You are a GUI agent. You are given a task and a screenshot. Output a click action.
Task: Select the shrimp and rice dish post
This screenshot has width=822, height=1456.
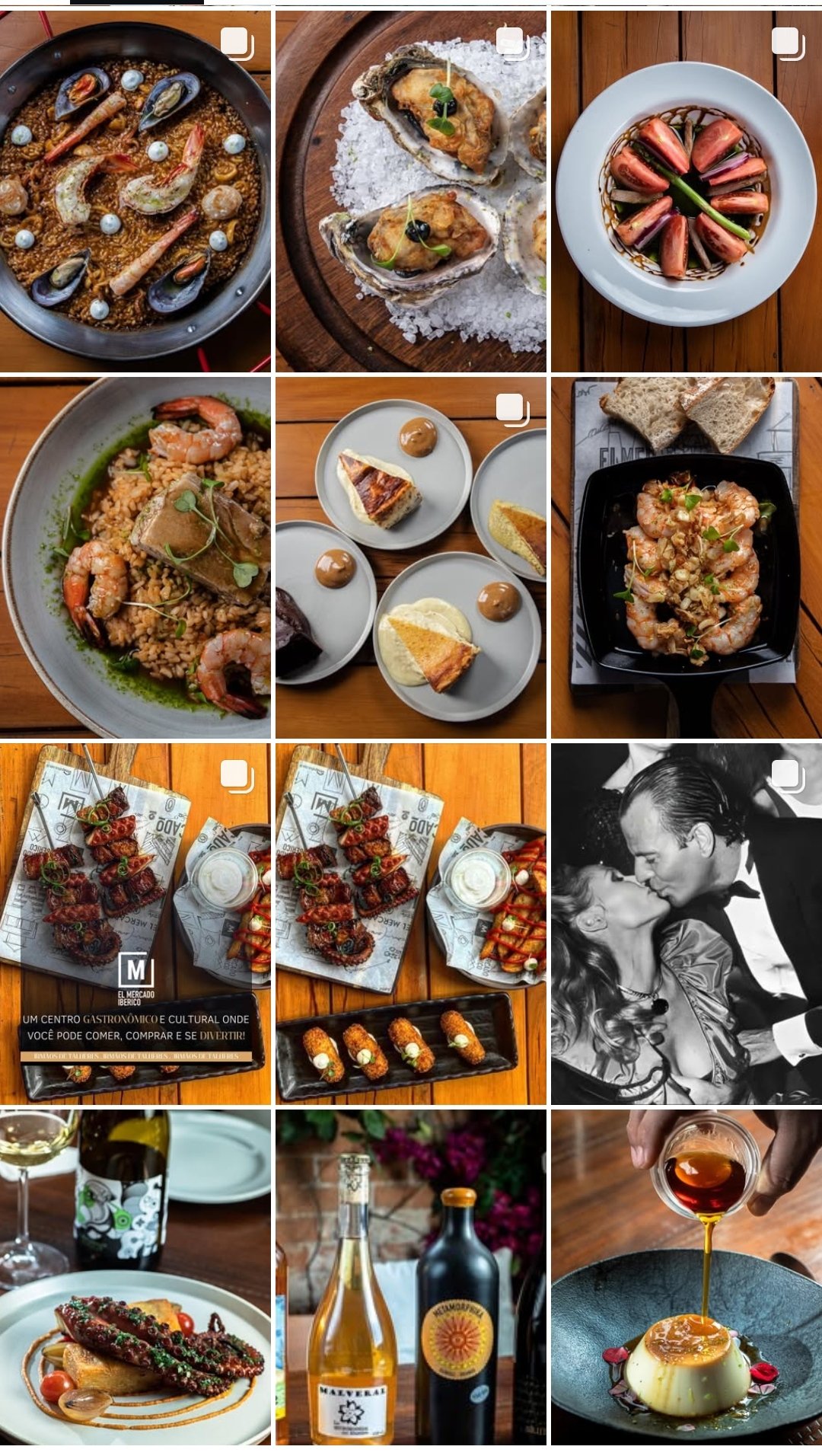coord(135,557)
